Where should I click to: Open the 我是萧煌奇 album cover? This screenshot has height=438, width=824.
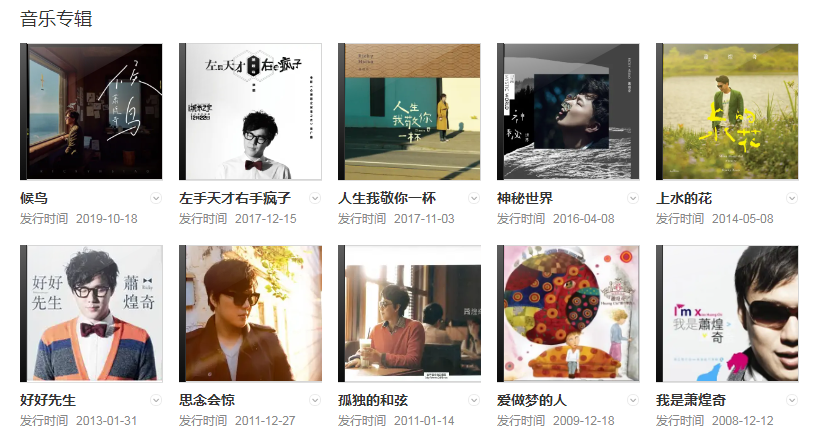727,313
